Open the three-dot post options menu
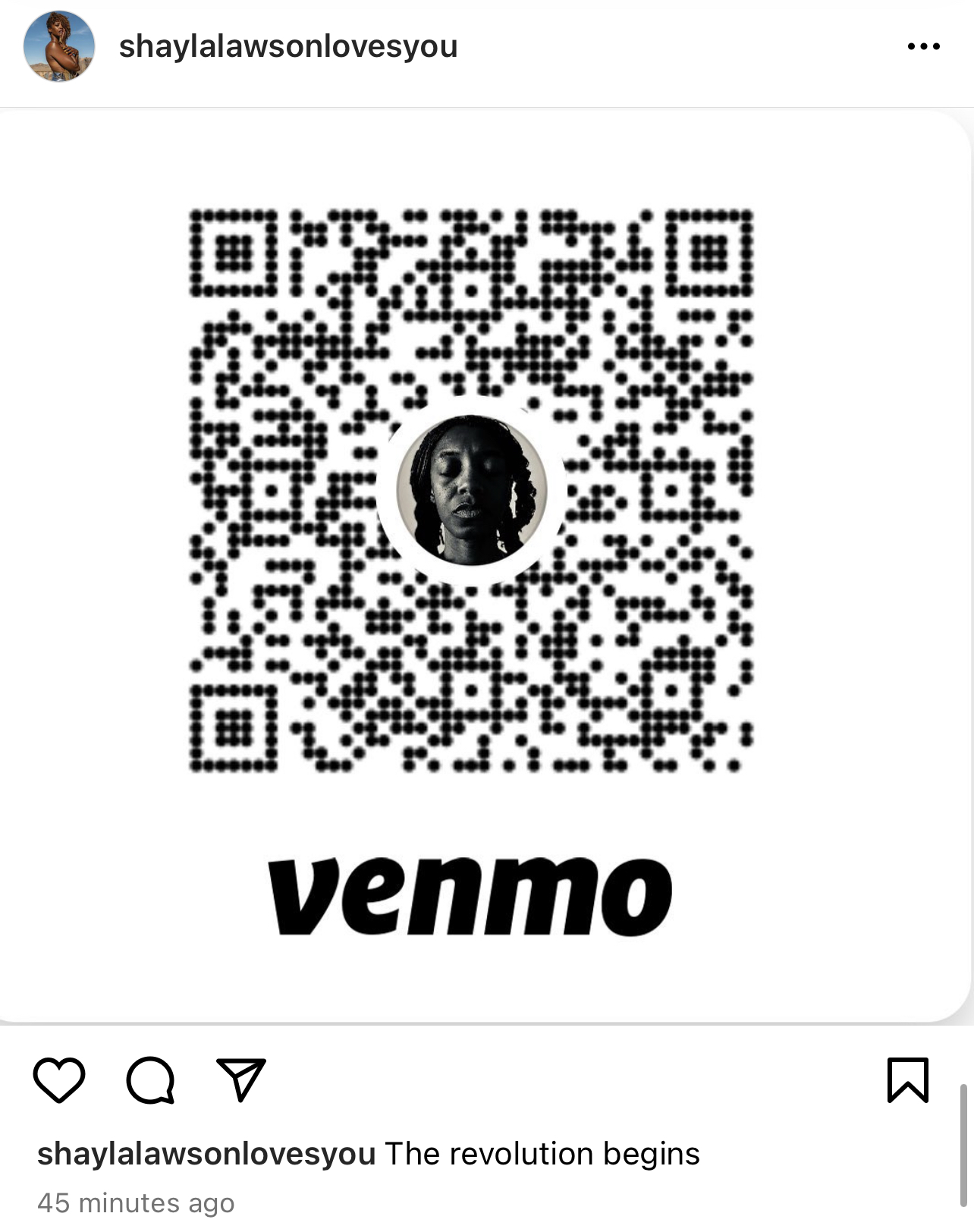The height and width of the screenshot is (1232, 974). (x=923, y=46)
